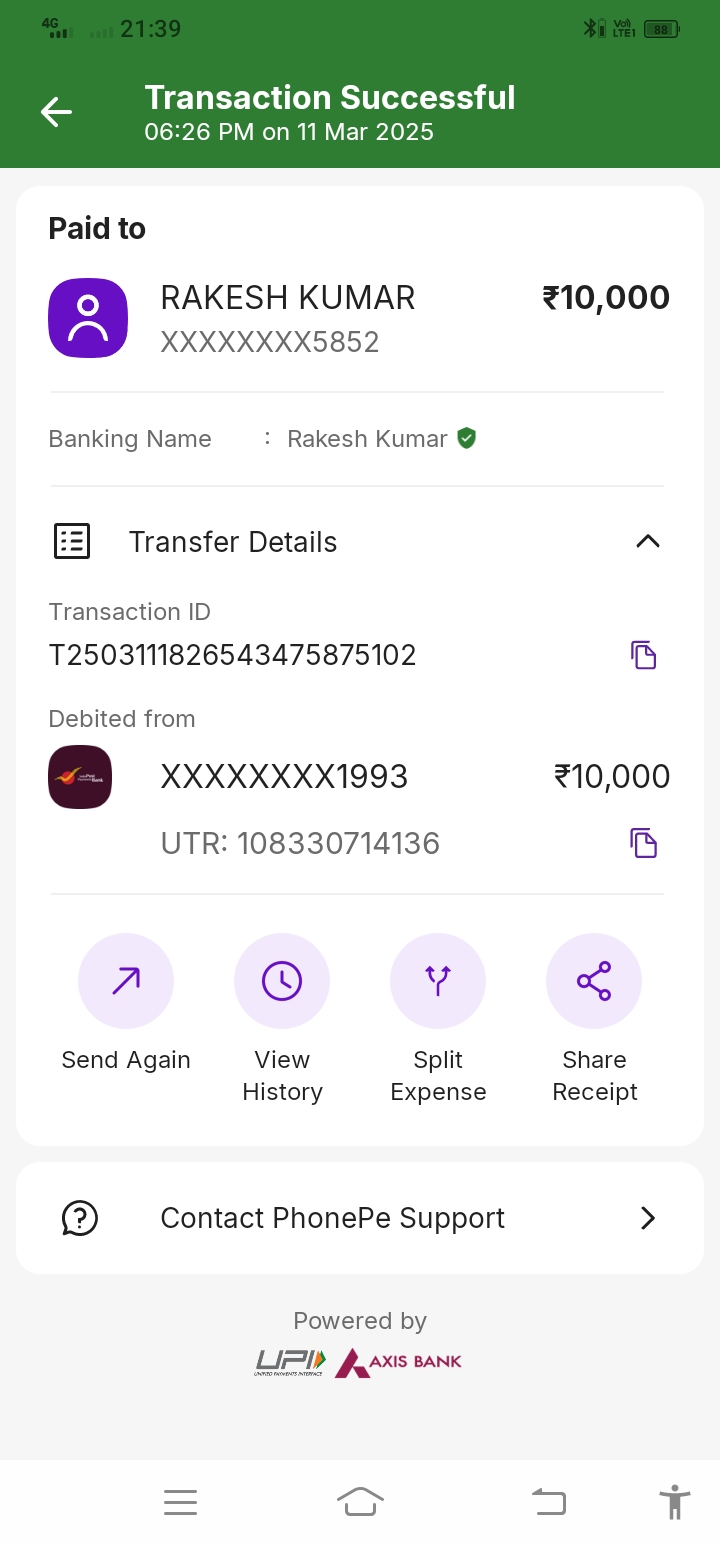This screenshot has width=720, height=1544.
Task: Go back using the header arrow
Action: point(56,112)
